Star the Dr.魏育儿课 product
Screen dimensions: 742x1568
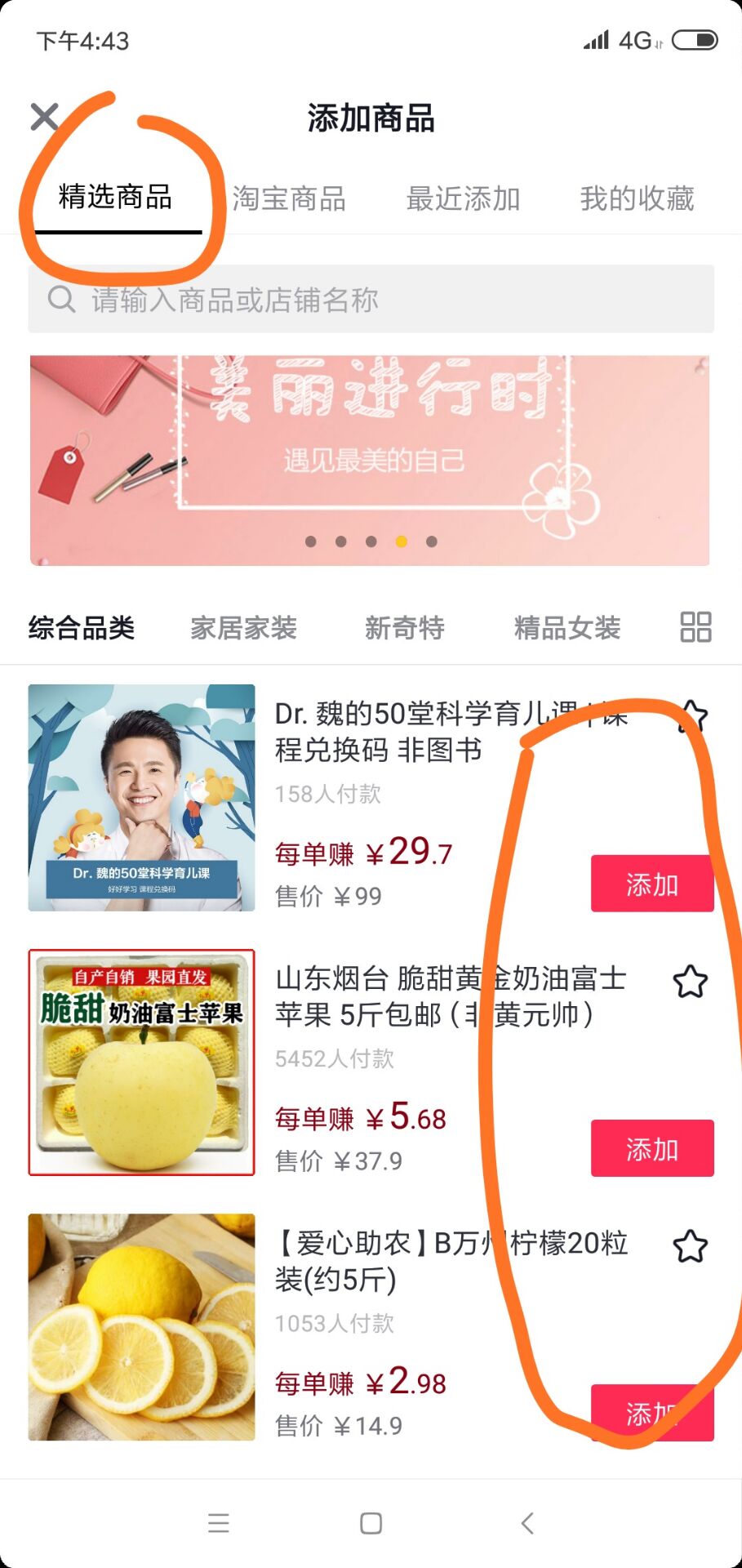point(692,715)
